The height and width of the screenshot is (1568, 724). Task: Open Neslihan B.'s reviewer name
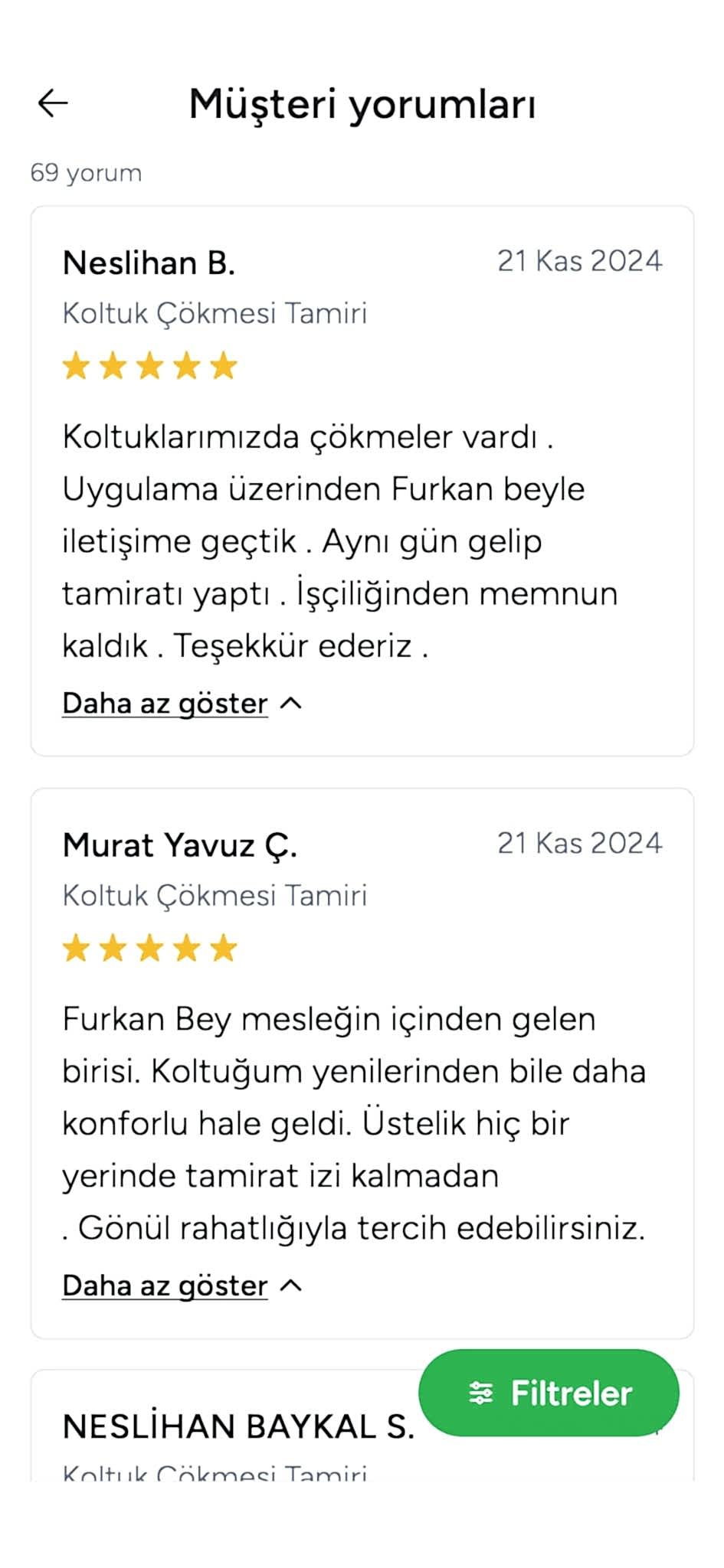(150, 262)
